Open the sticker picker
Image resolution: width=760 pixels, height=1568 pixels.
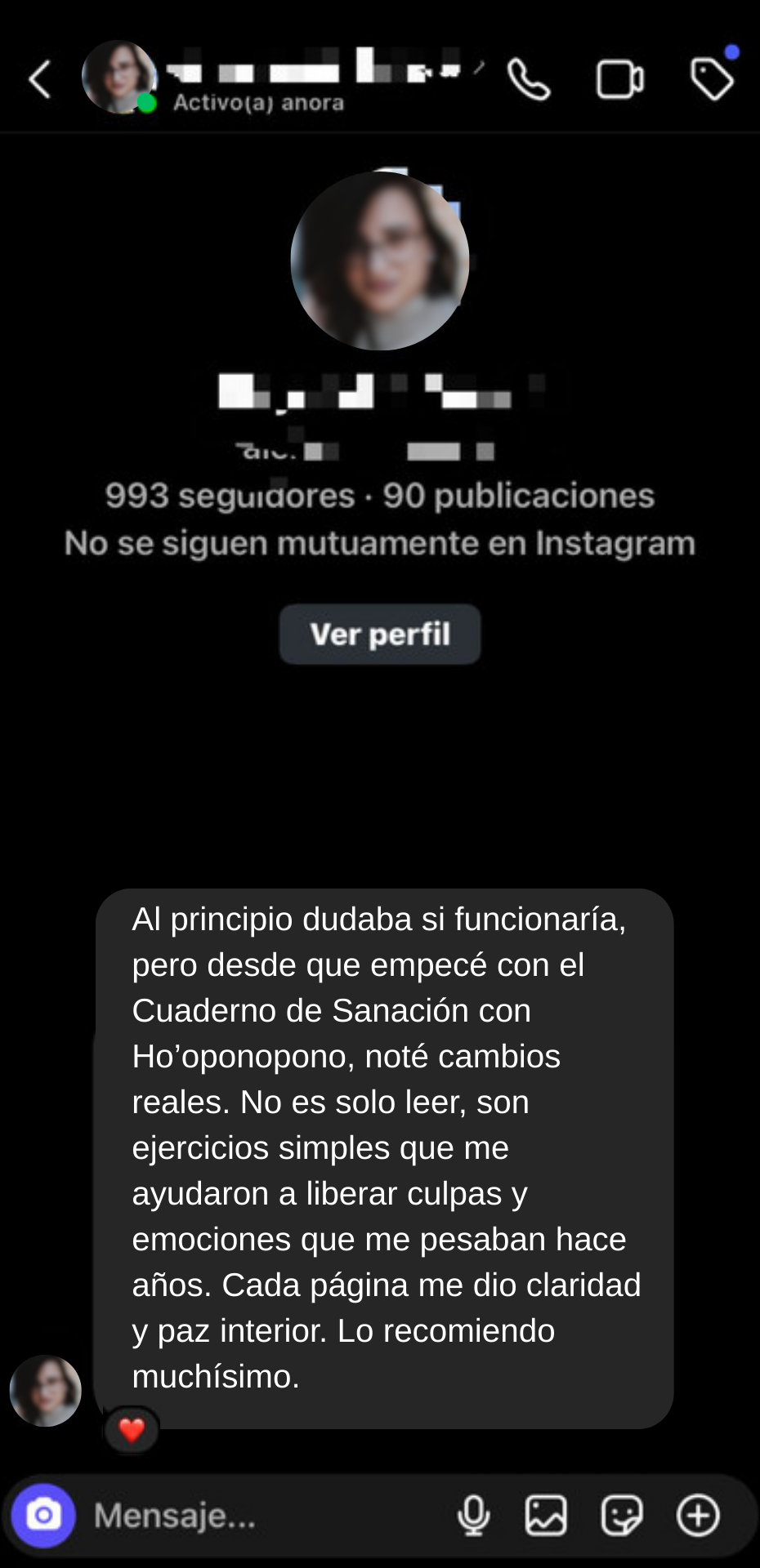pyautogui.click(x=621, y=1516)
